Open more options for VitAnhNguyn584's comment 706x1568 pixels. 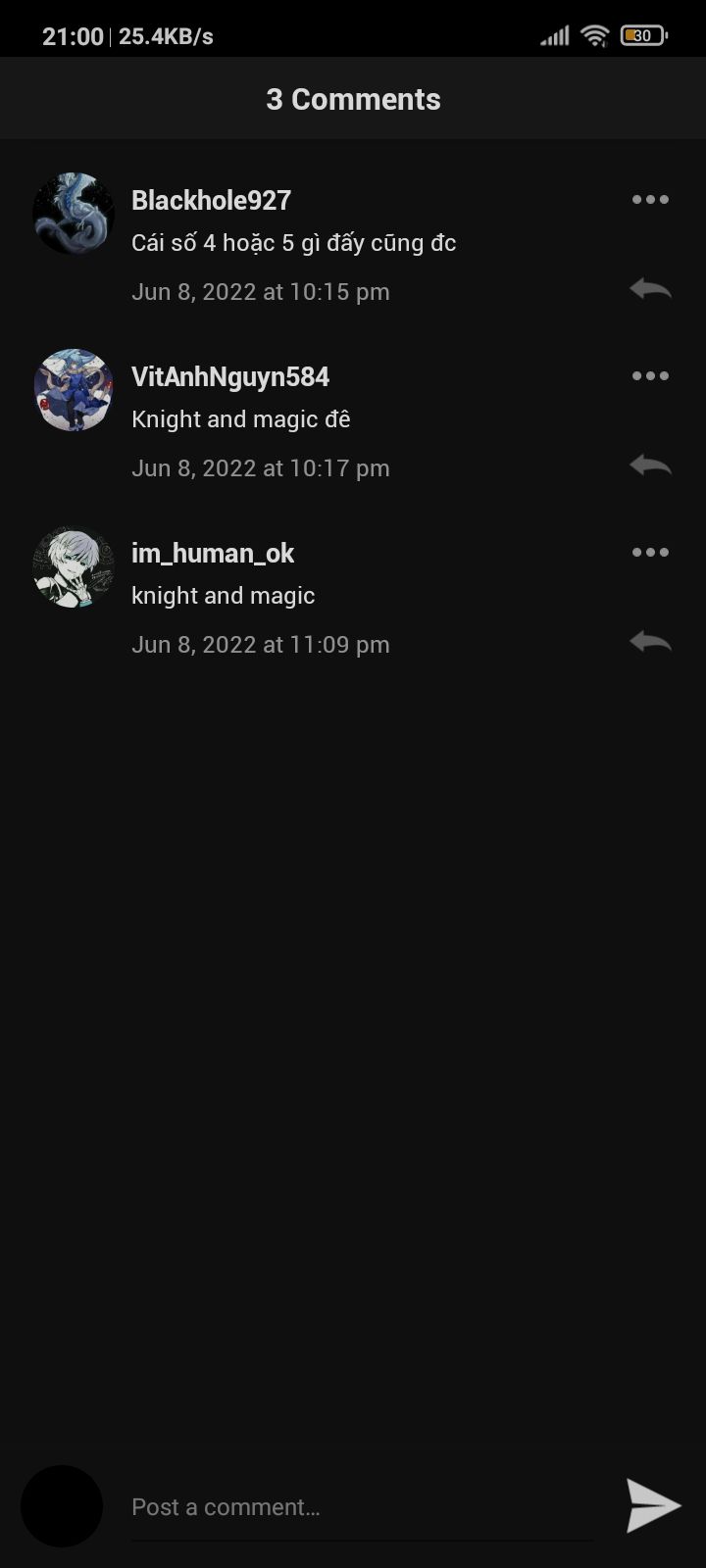(650, 376)
